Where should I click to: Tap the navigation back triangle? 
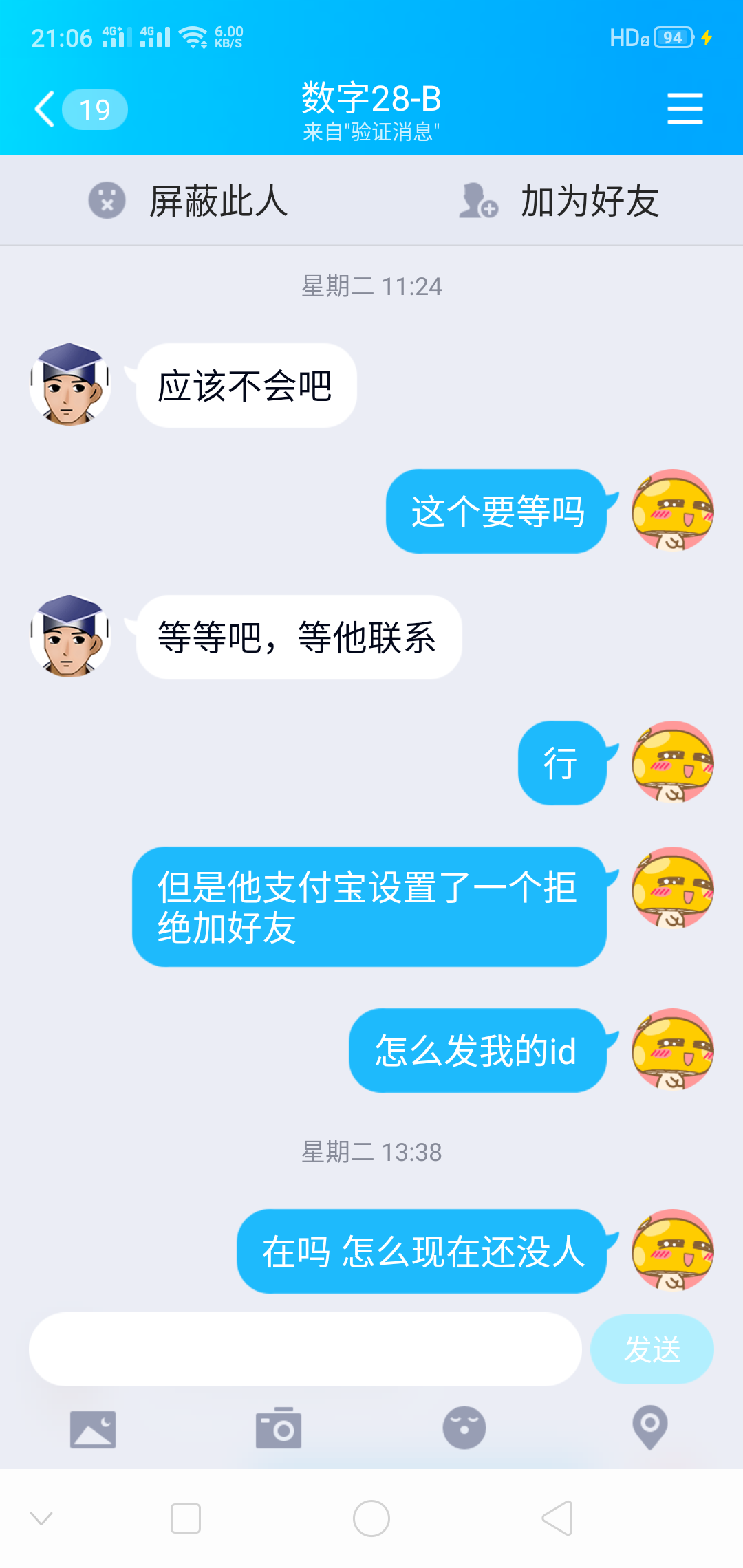click(x=559, y=1520)
